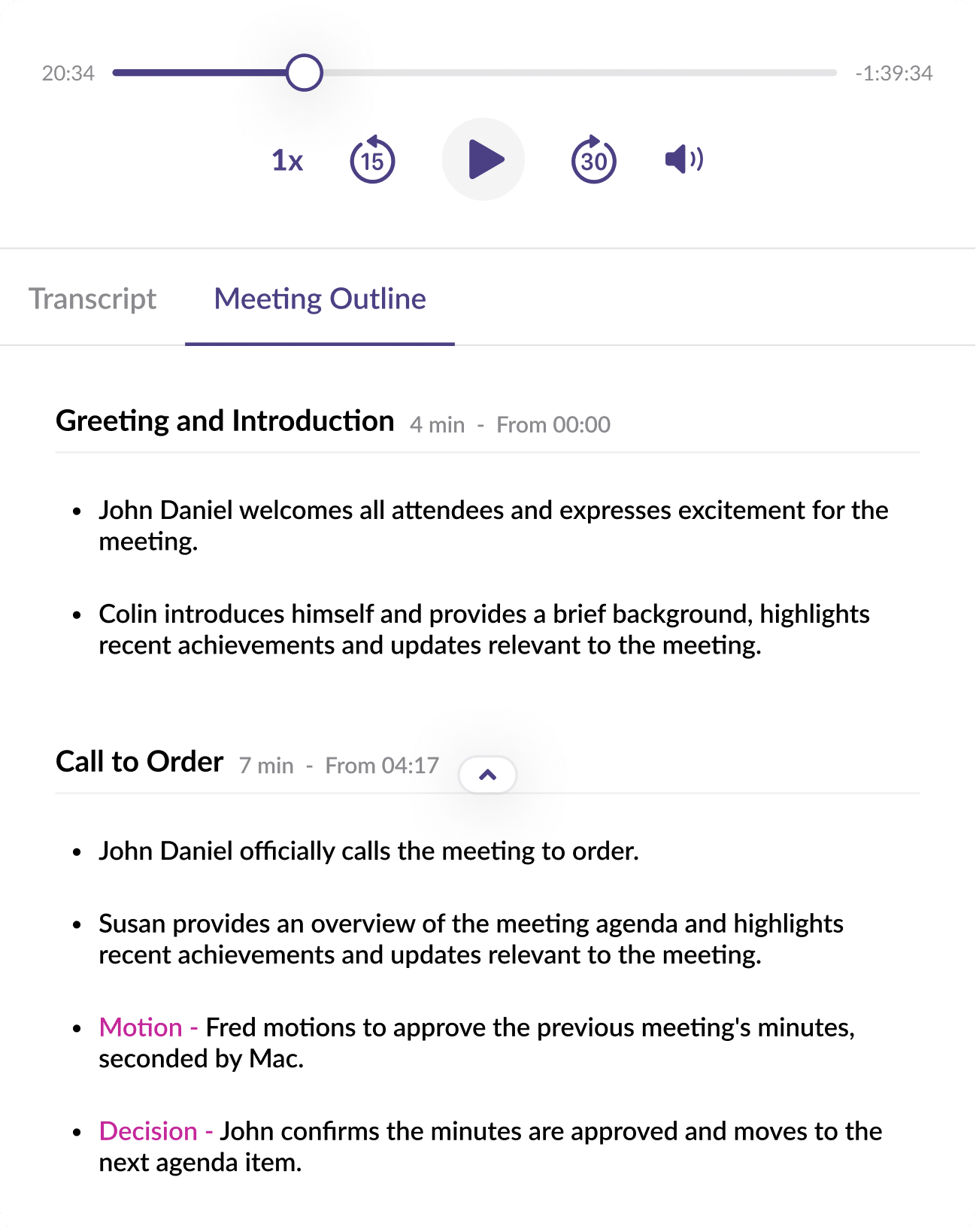This screenshot has width=976, height=1232.
Task: Click From 00:00 under Greeting and Introduction
Action: [553, 424]
